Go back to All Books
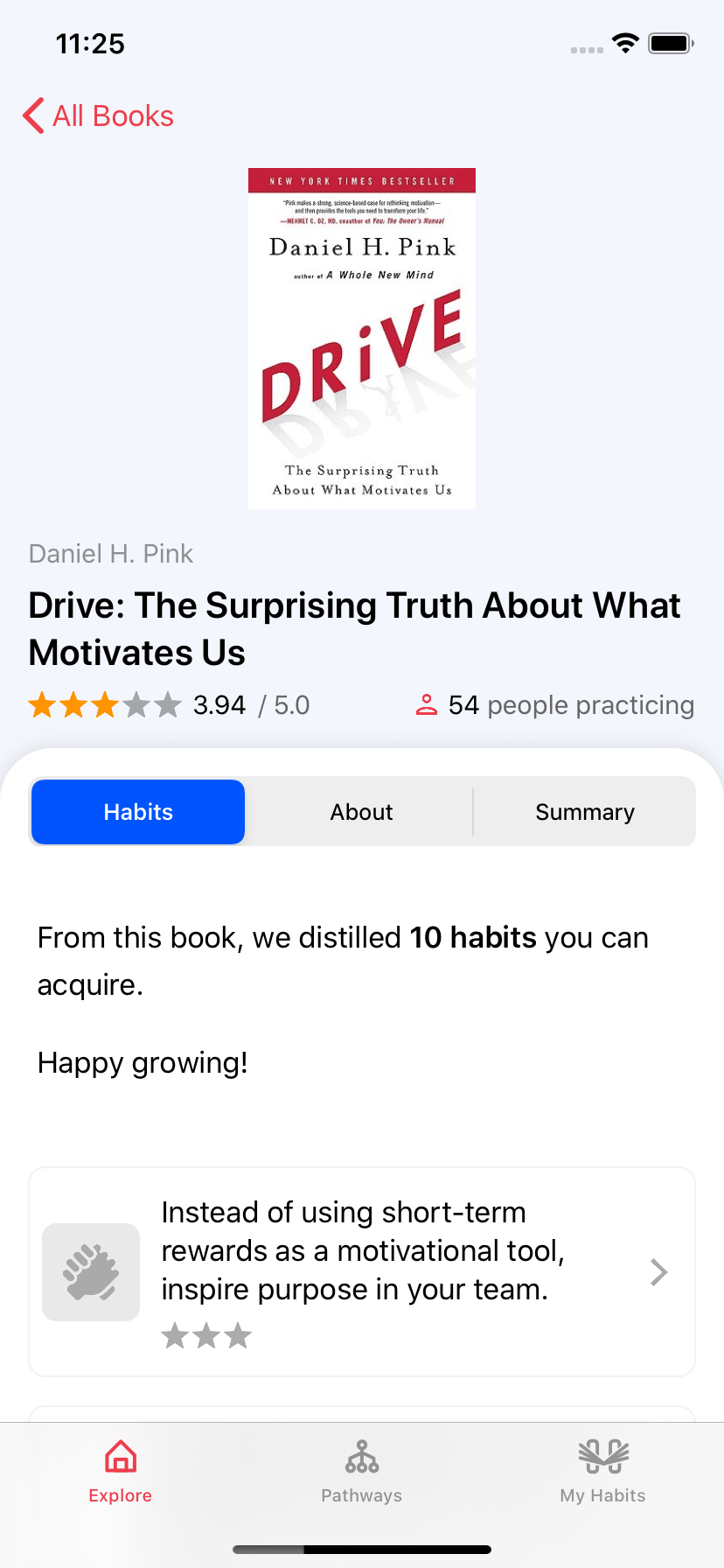The height and width of the screenshot is (1568, 724). pos(98,115)
